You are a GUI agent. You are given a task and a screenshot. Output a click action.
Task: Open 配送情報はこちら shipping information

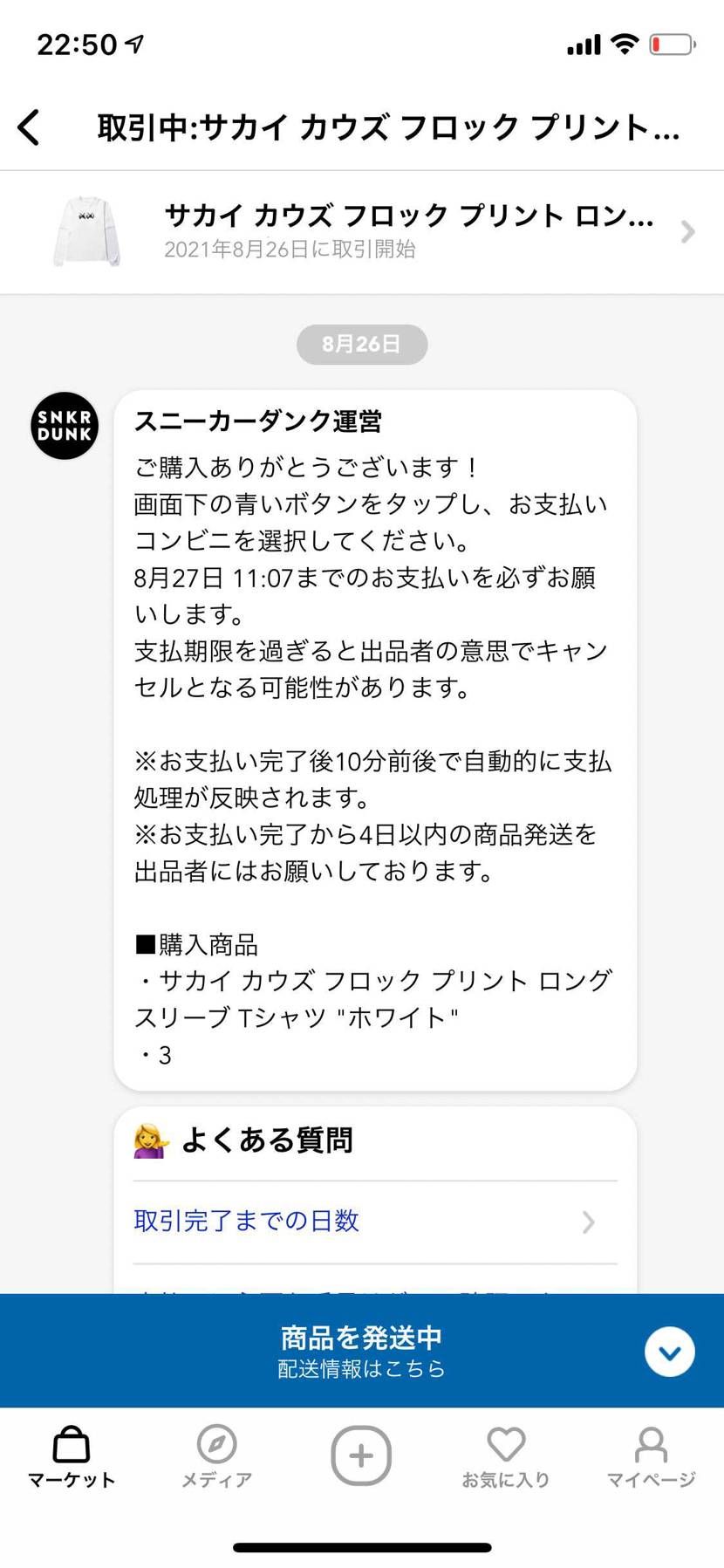pyautogui.click(x=361, y=1369)
